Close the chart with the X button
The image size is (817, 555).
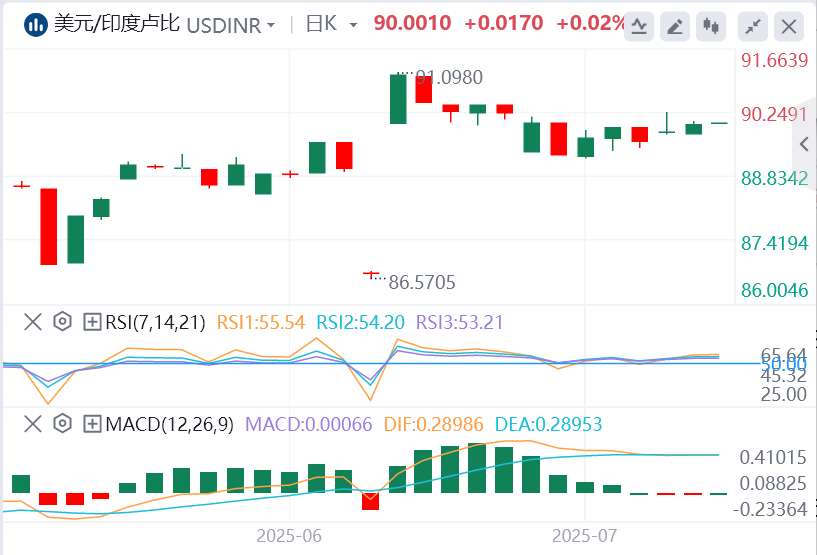[x=790, y=26]
